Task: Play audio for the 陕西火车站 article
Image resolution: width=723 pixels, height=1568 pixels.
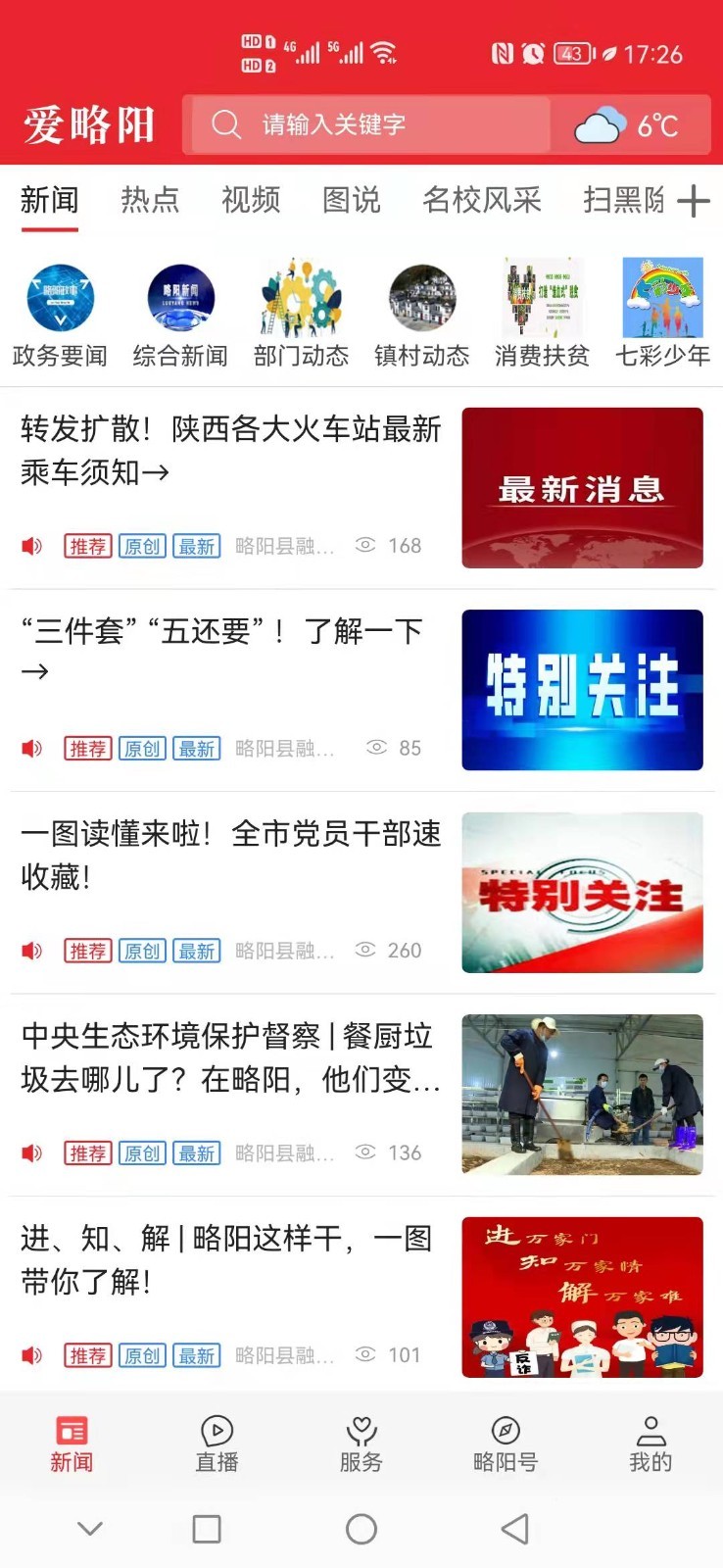Action: [x=31, y=546]
